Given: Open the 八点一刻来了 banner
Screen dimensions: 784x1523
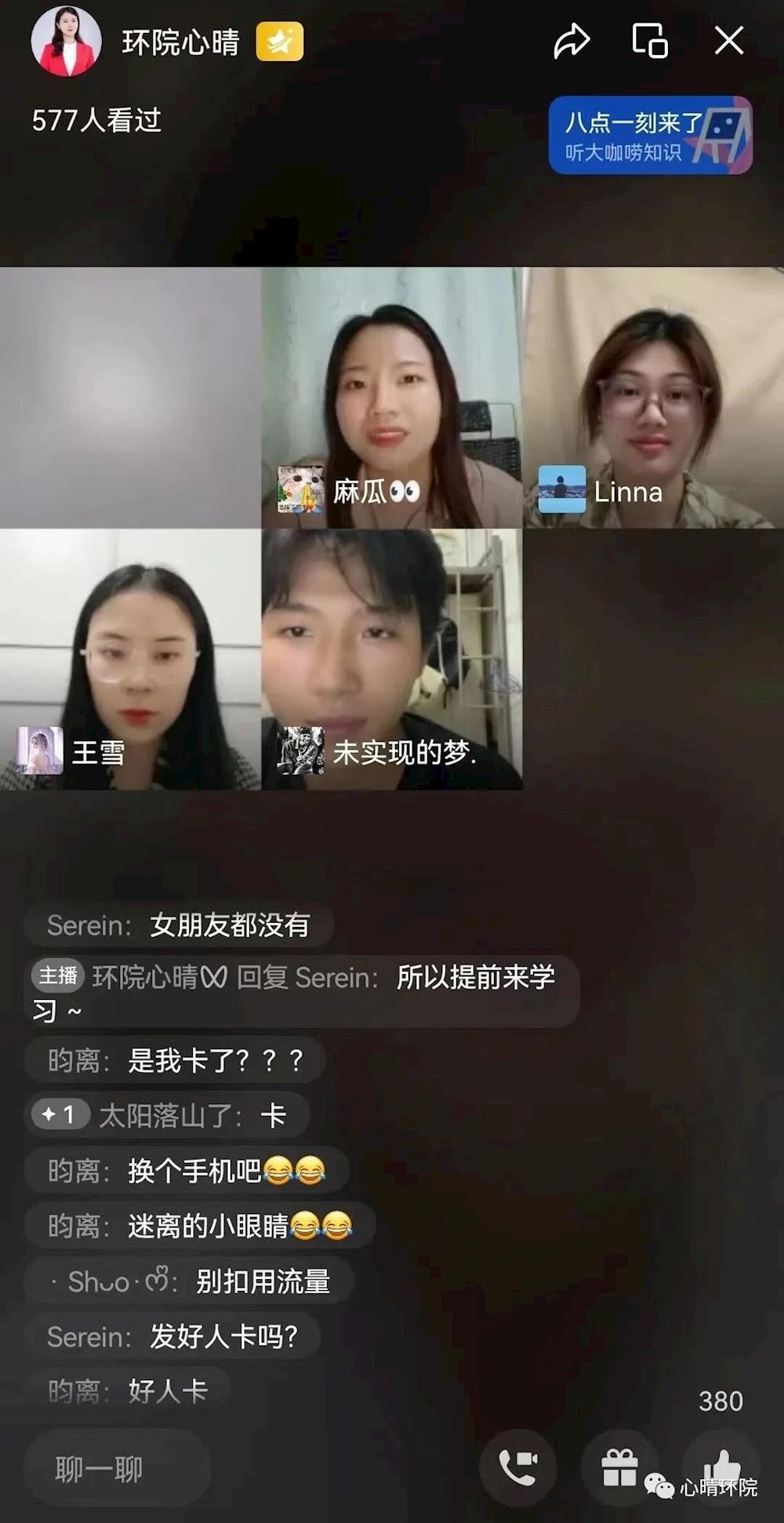Looking at the screenshot, I should point(650,135).
